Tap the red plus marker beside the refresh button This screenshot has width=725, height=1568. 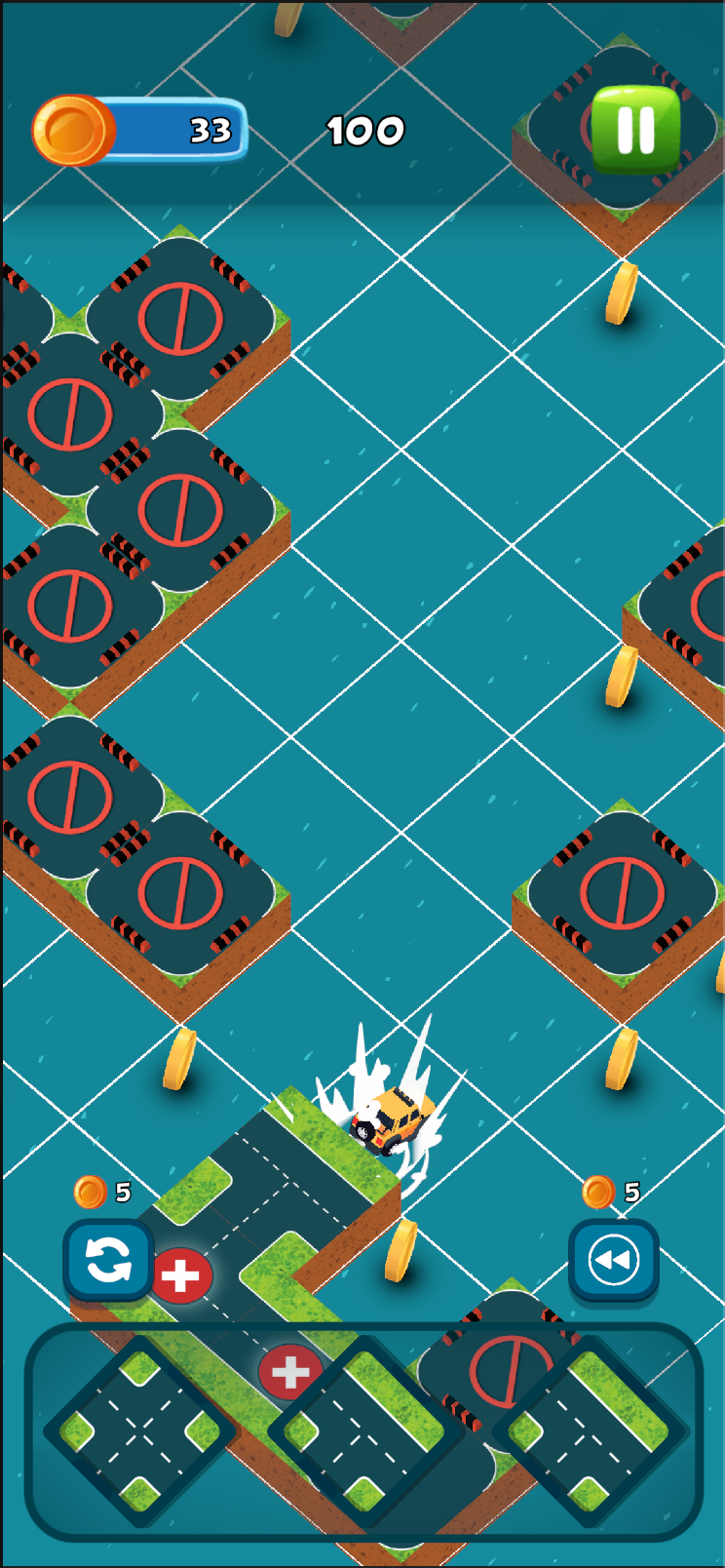click(x=181, y=1275)
